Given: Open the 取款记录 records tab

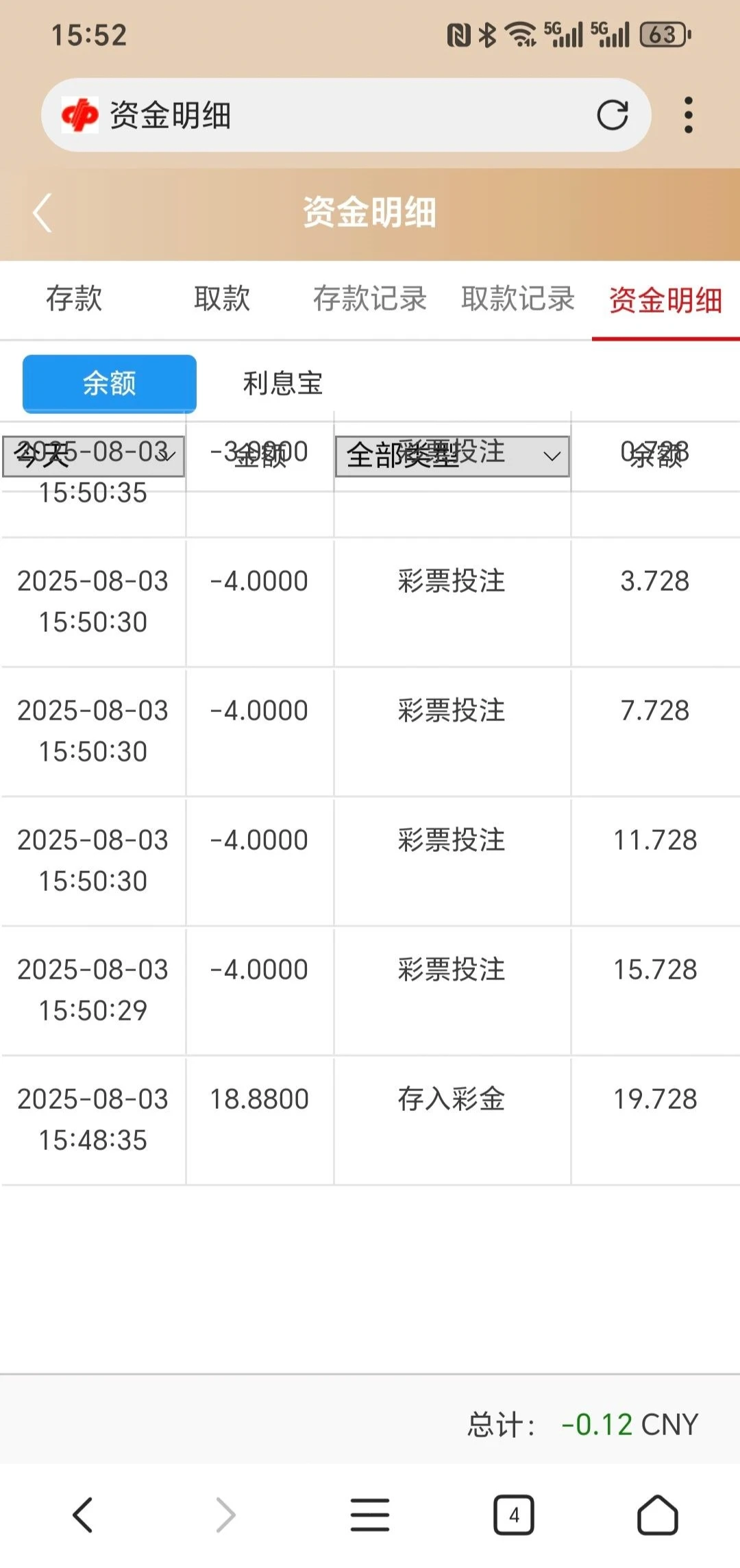Looking at the screenshot, I should (518, 299).
